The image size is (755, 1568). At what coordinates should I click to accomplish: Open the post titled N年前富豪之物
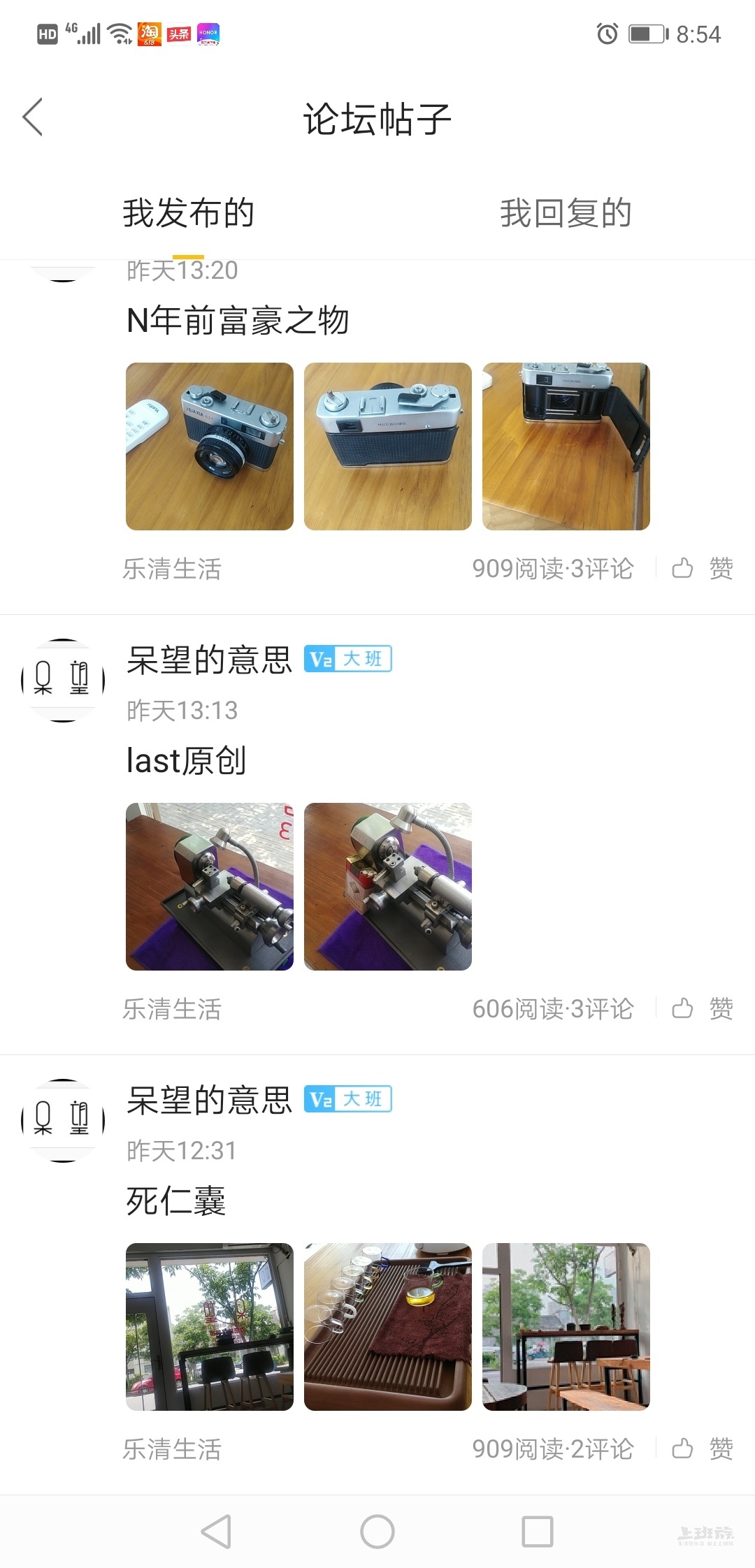[238, 321]
